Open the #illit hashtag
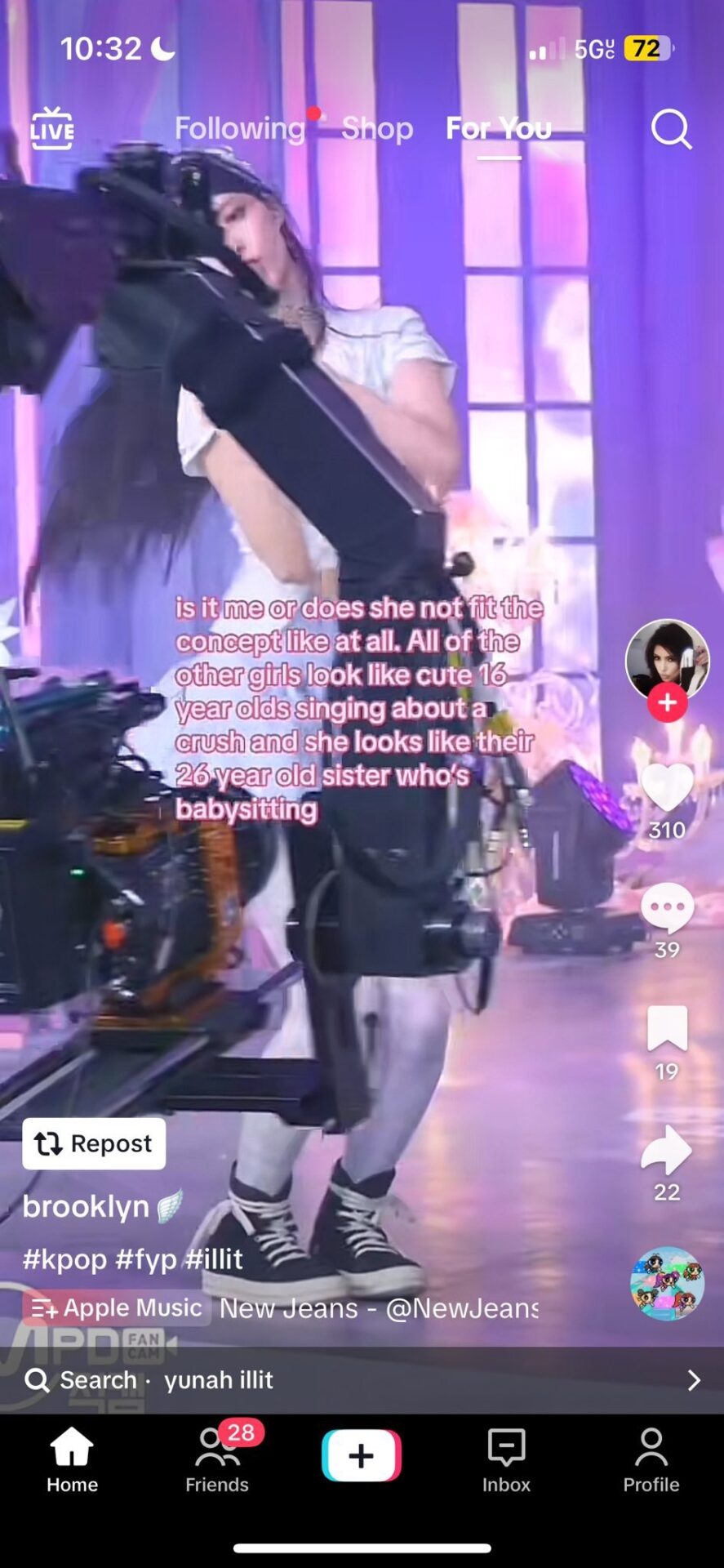 click(214, 1258)
